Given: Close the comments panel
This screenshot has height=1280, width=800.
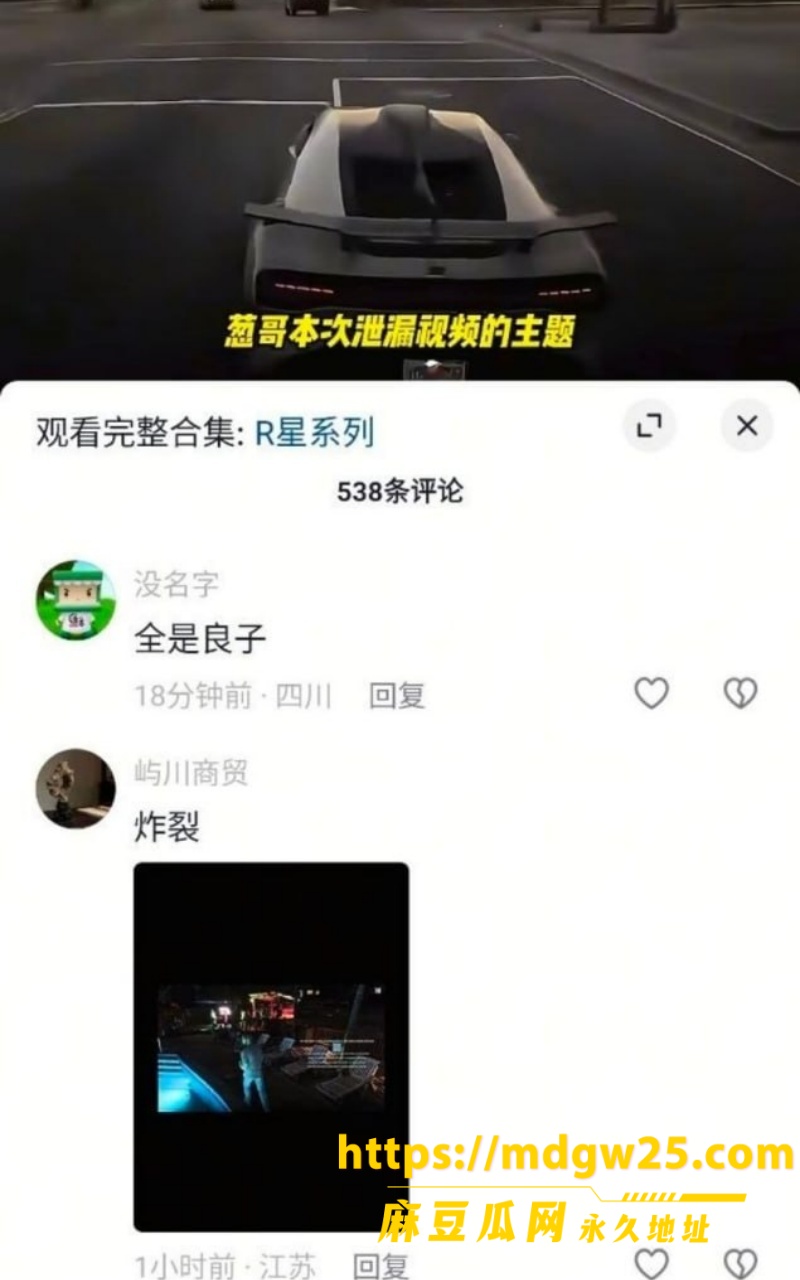Looking at the screenshot, I should pos(746,426).
